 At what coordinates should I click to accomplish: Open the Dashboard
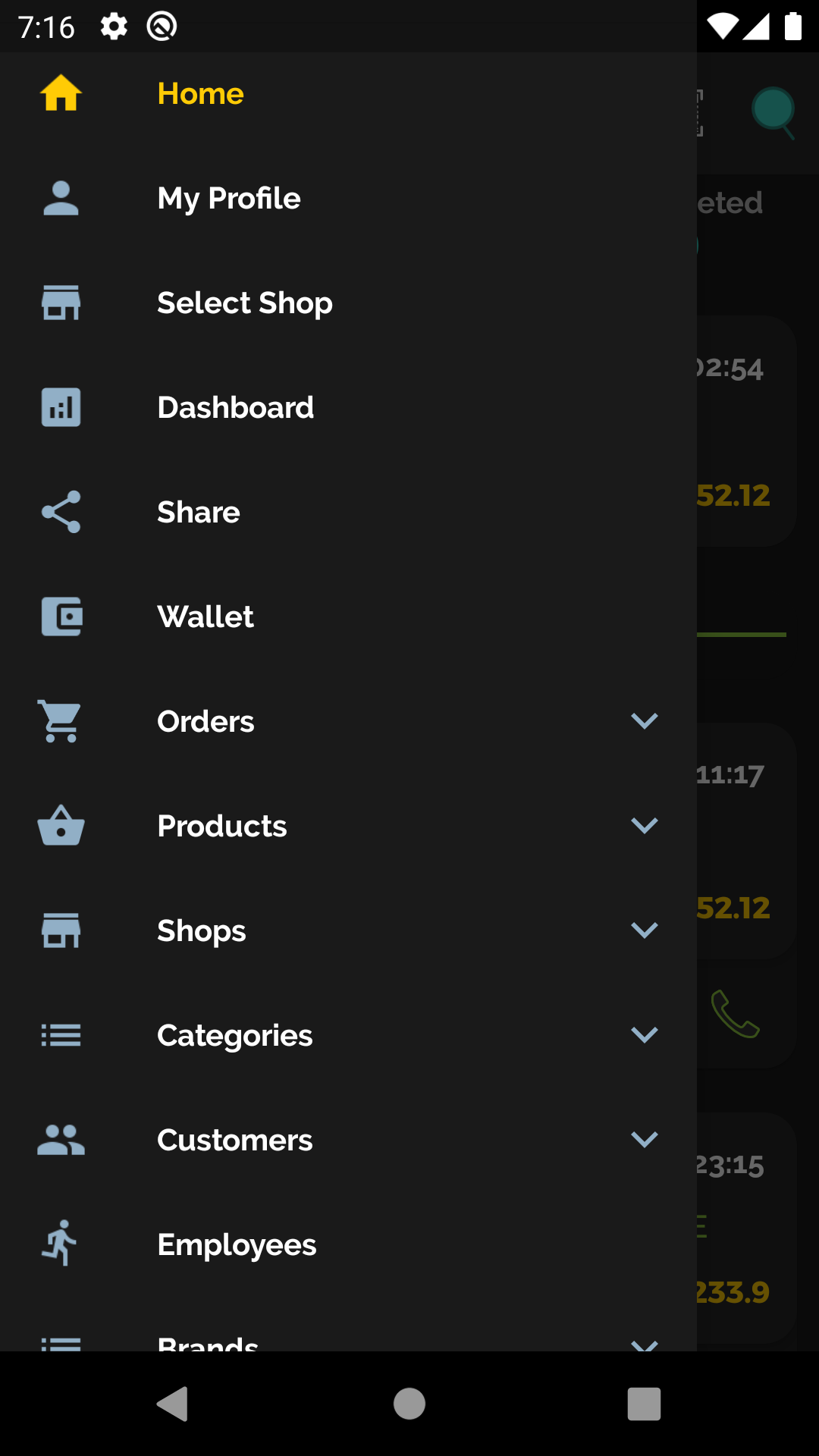coord(235,408)
